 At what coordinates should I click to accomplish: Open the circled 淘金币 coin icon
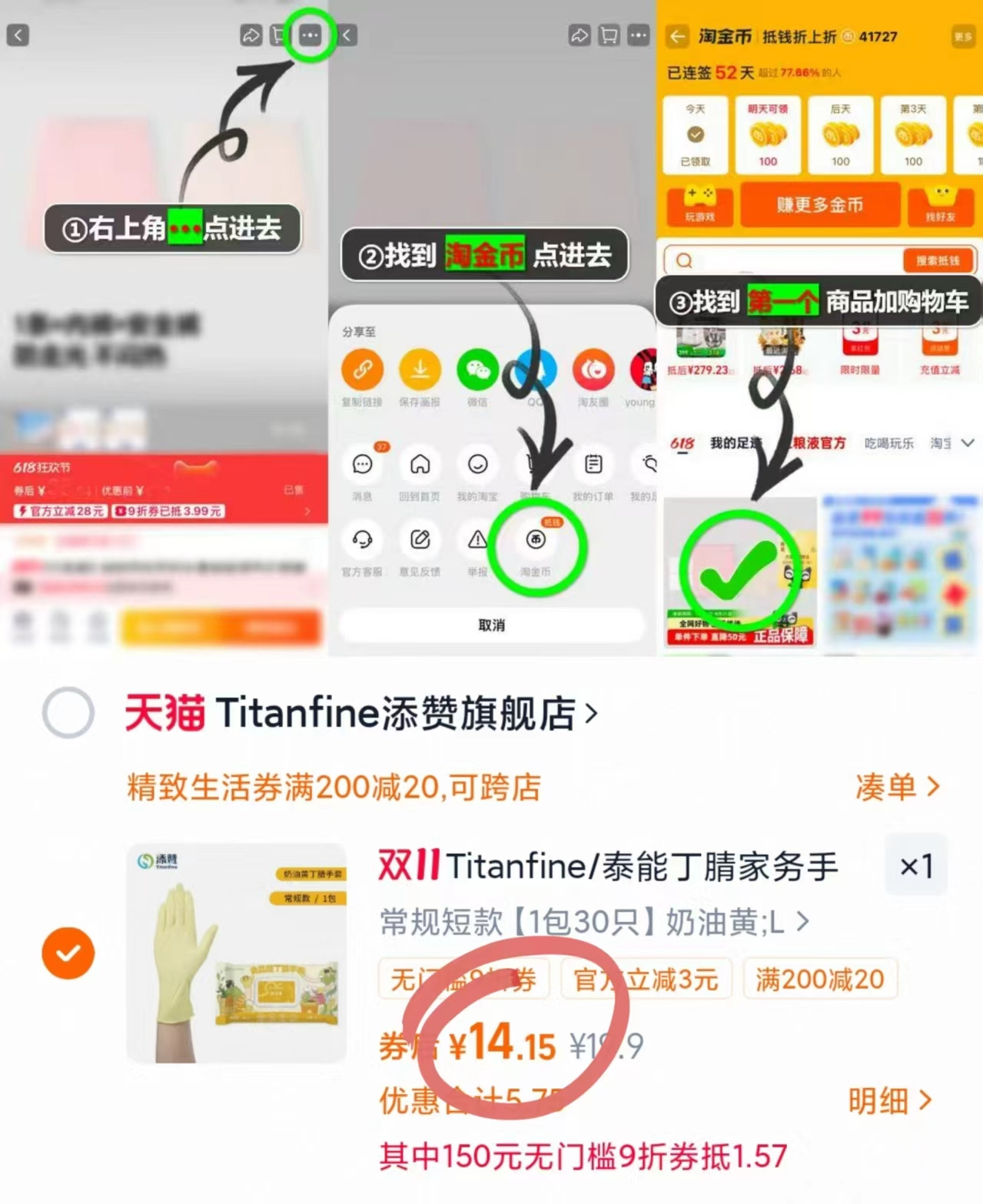[x=536, y=539]
